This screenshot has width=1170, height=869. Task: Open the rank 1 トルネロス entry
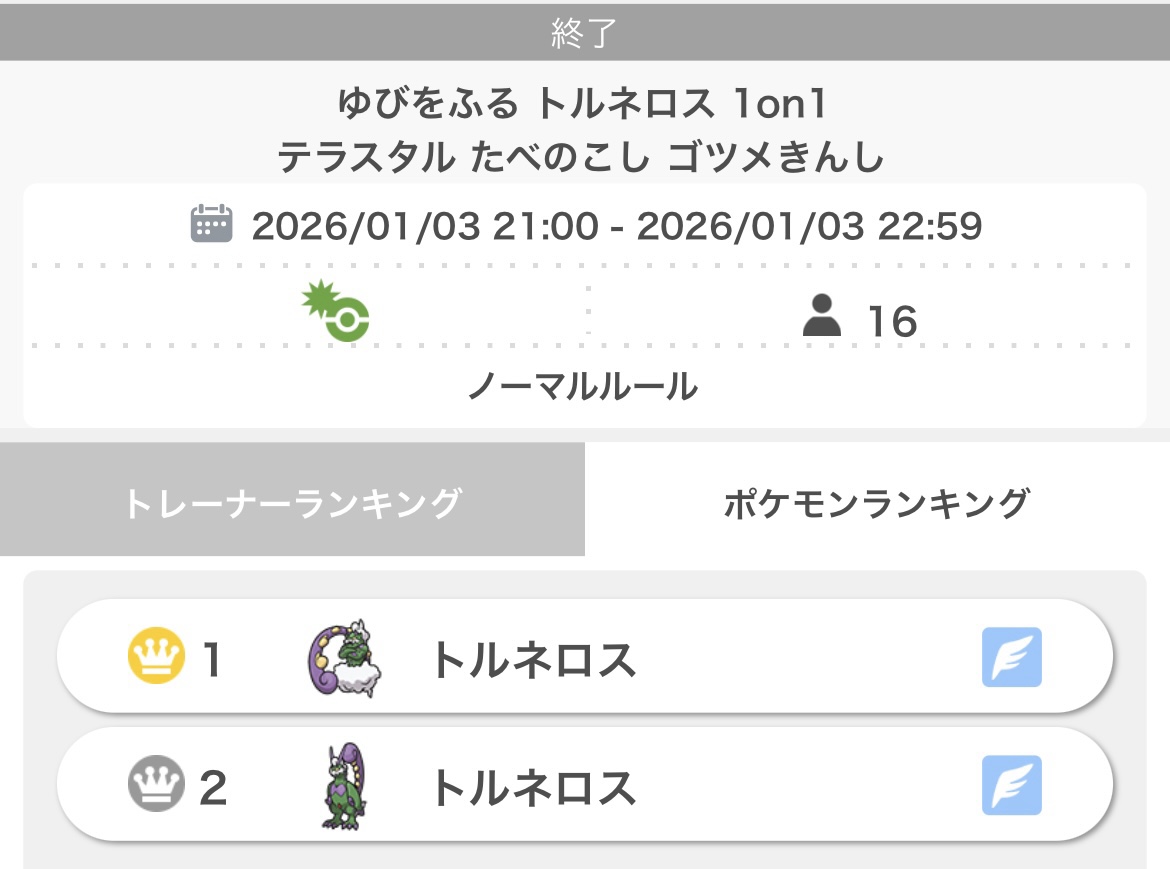tap(584, 658)
